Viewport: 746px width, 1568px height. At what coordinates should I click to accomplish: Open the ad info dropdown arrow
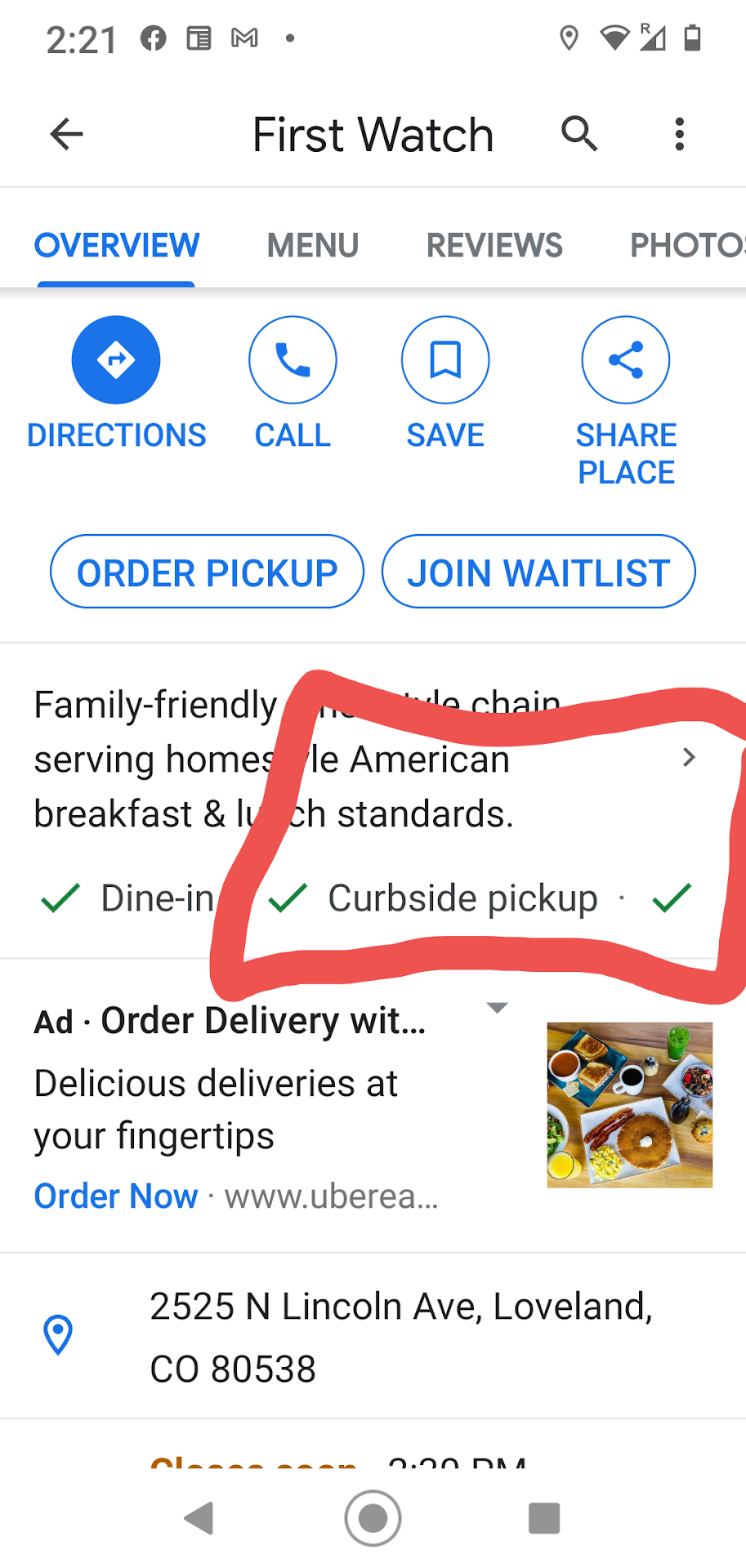click(x=497, y=1008)
